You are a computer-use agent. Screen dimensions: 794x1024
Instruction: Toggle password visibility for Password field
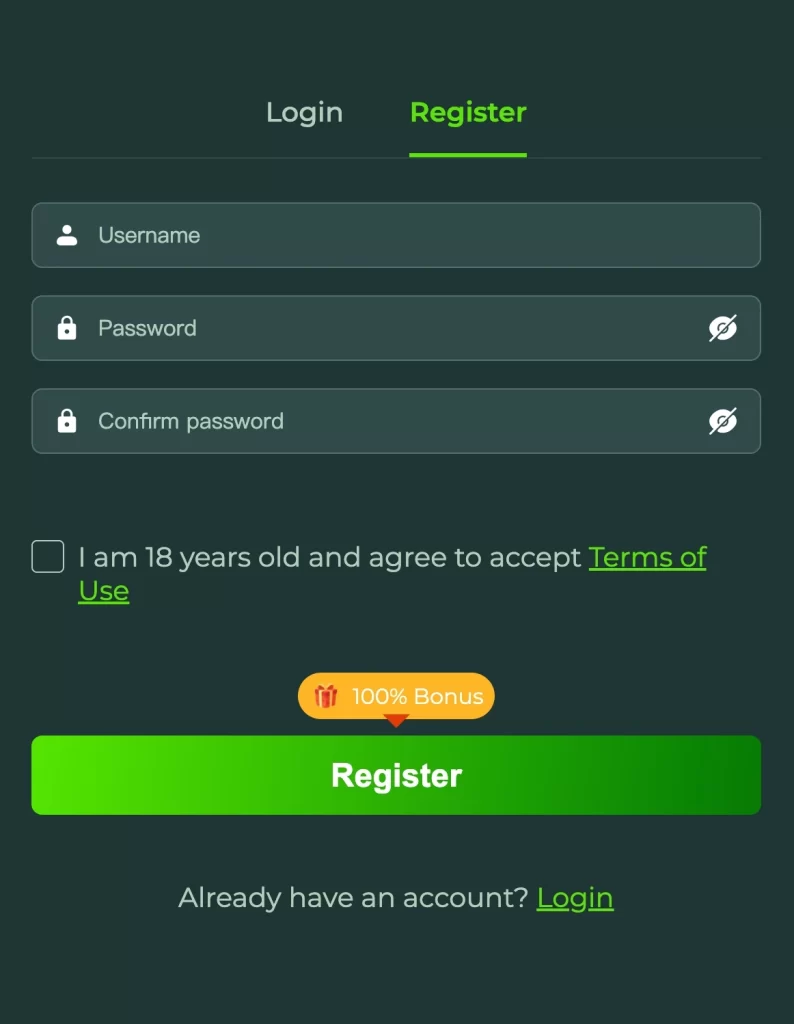(x=724, y=328)
